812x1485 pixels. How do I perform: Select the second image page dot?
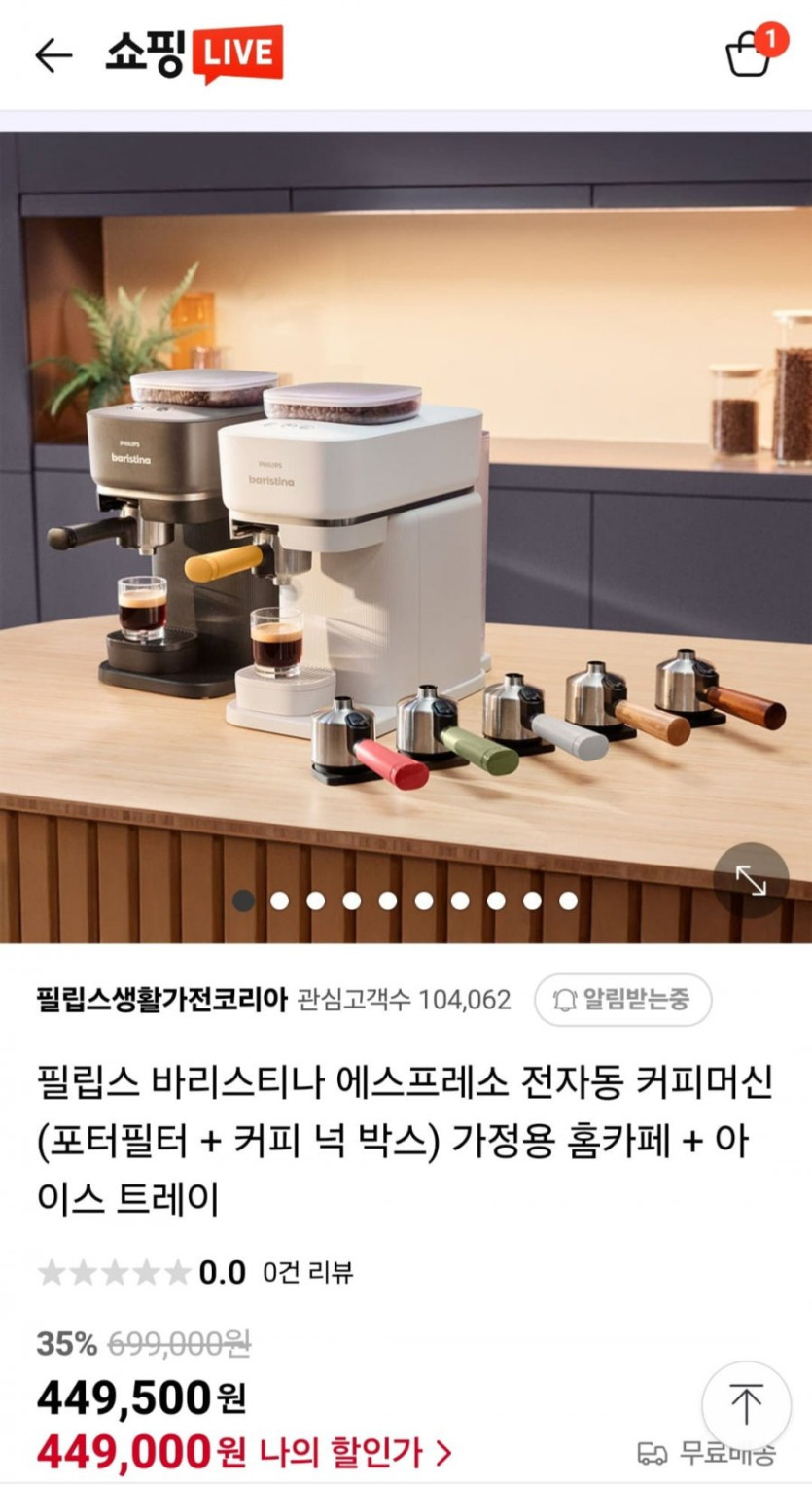coord(280,901)
